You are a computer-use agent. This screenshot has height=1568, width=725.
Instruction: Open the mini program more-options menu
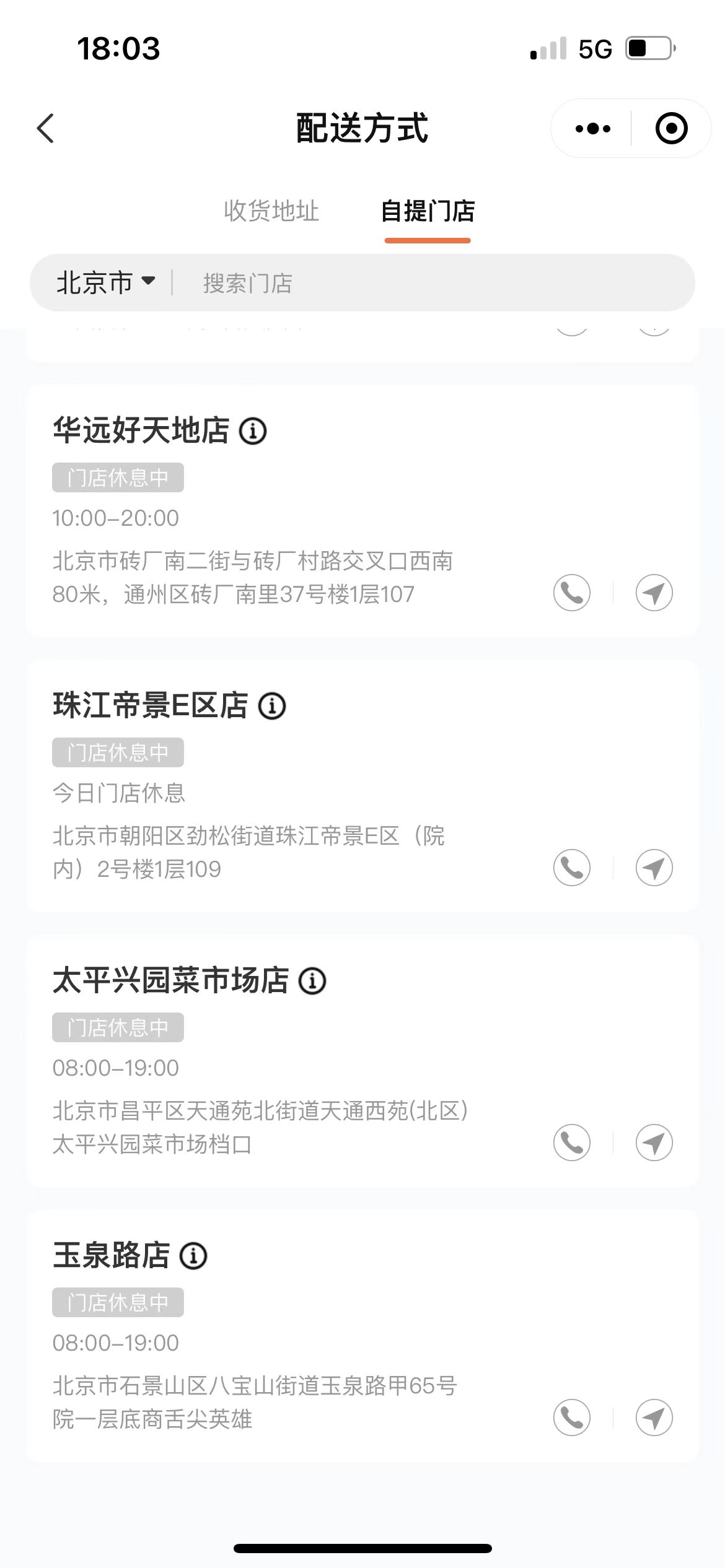coord(592,128)
